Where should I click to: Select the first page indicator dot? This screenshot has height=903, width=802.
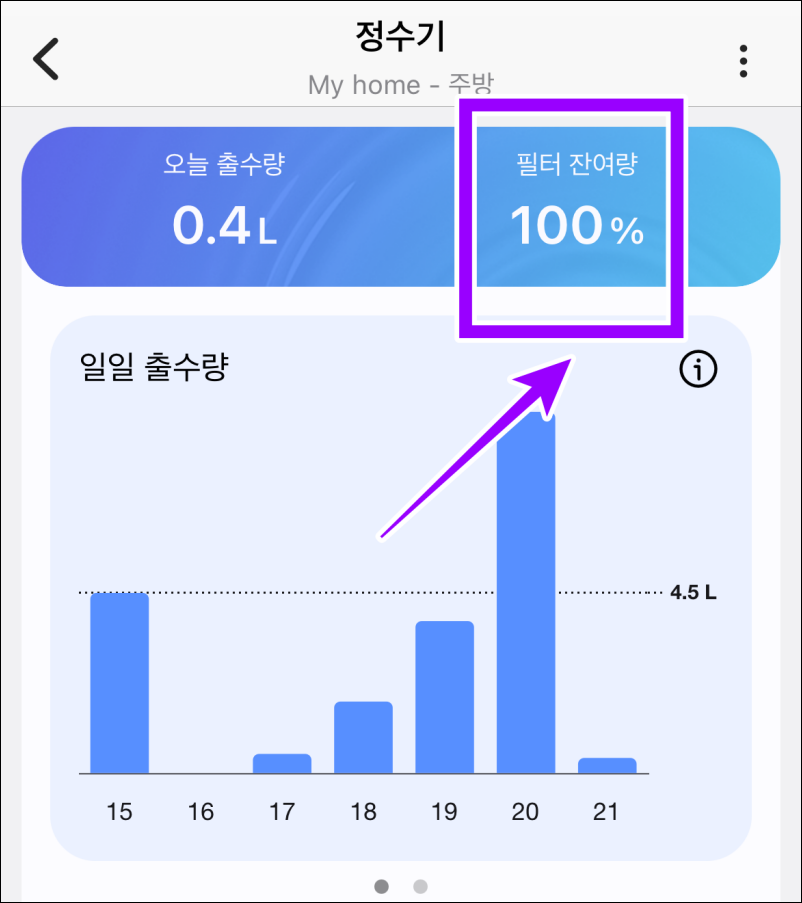[x=383, y=886]
